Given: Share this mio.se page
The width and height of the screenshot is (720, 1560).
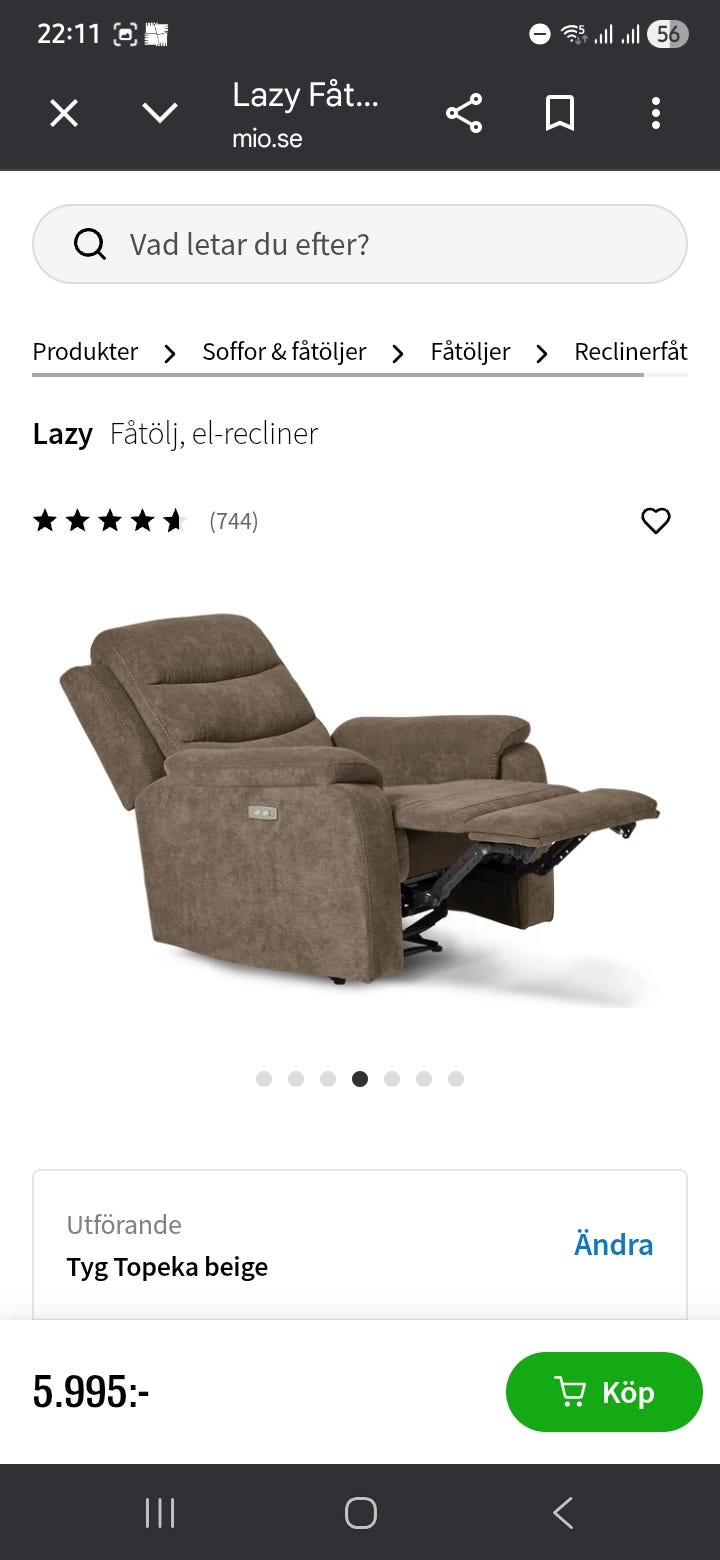Looking at the screenshot, I should point(464,114).
